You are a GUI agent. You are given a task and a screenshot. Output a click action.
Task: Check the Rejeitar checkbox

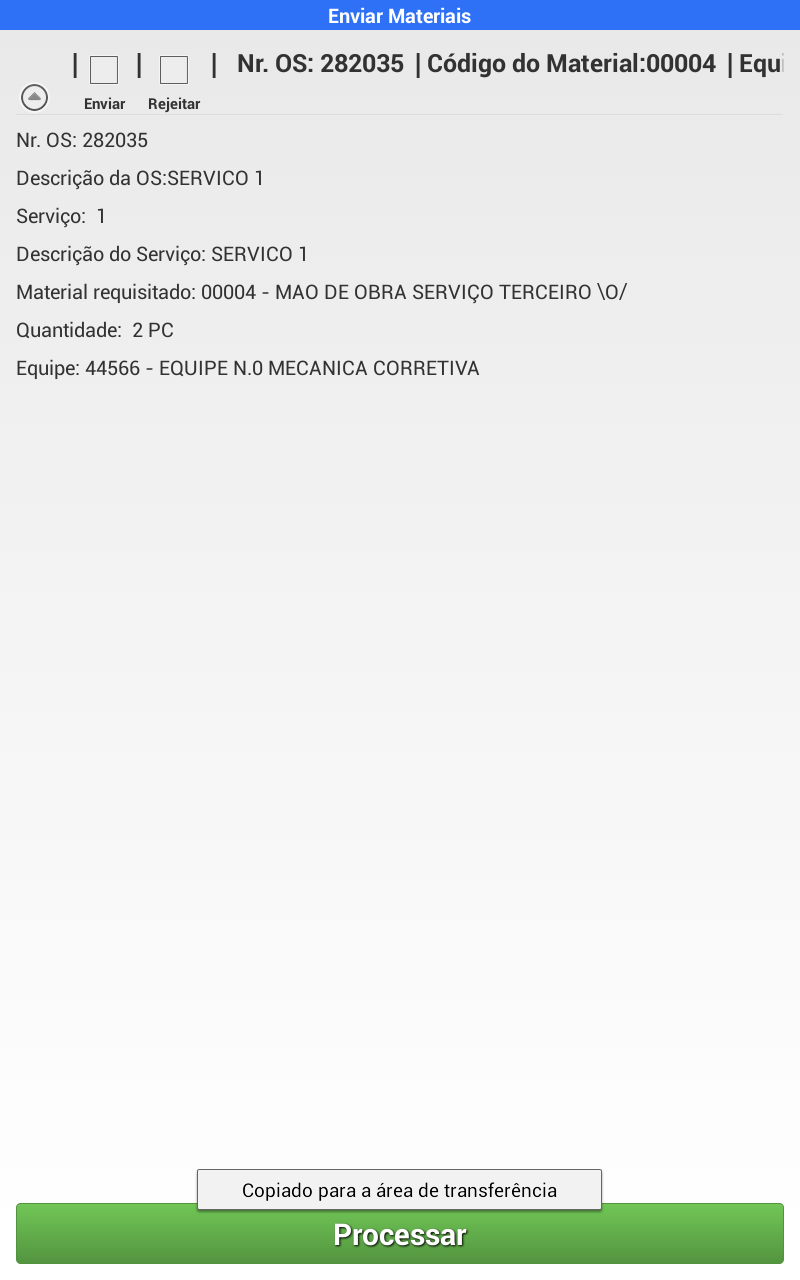tap(174, 70)
